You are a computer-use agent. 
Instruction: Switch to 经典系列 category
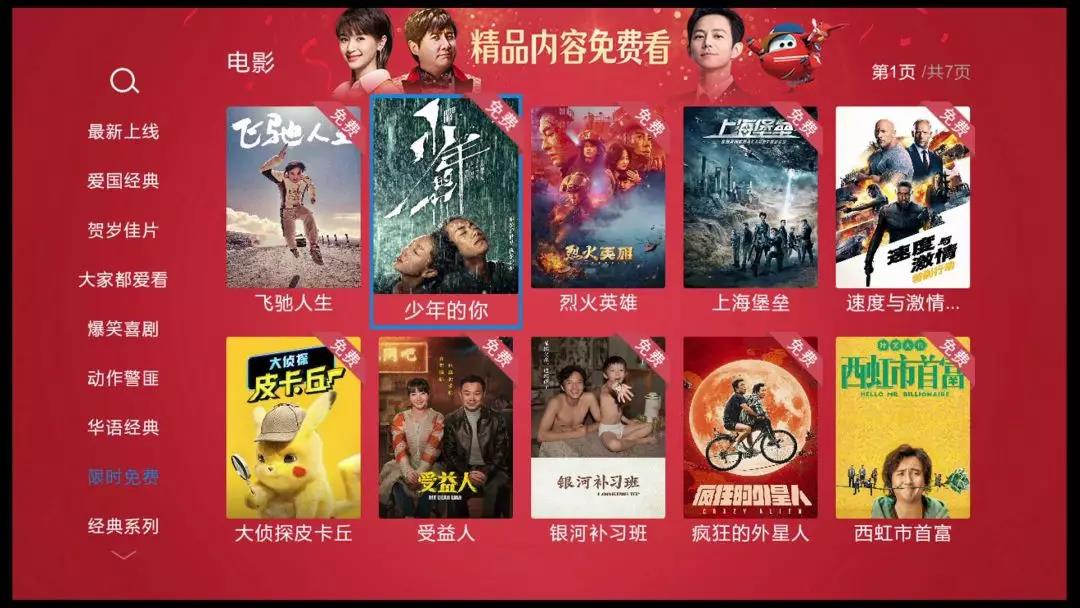(123, 526)
